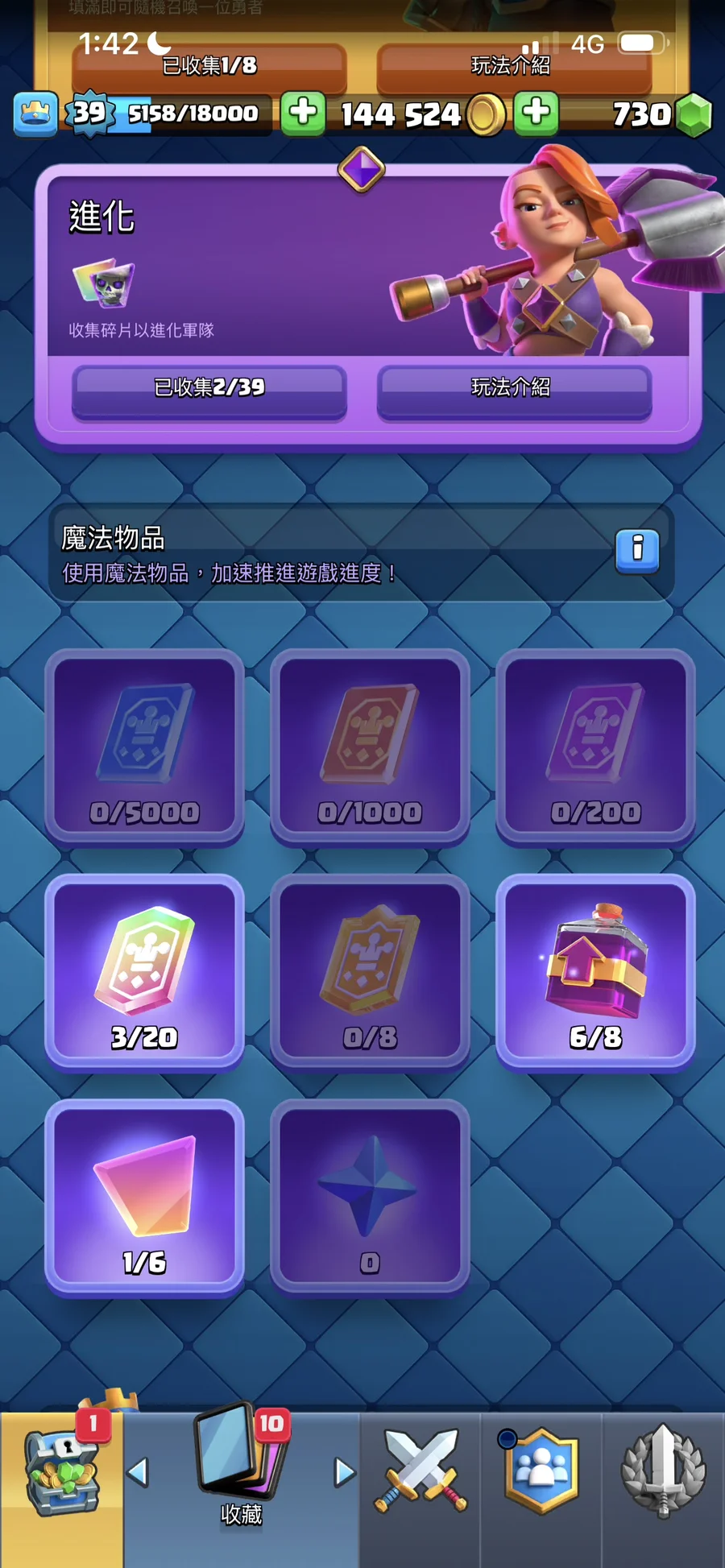This screenshot has width=725, height=1568.
Task: Open the 收藏 collection tab
Action: [241, 1474]
